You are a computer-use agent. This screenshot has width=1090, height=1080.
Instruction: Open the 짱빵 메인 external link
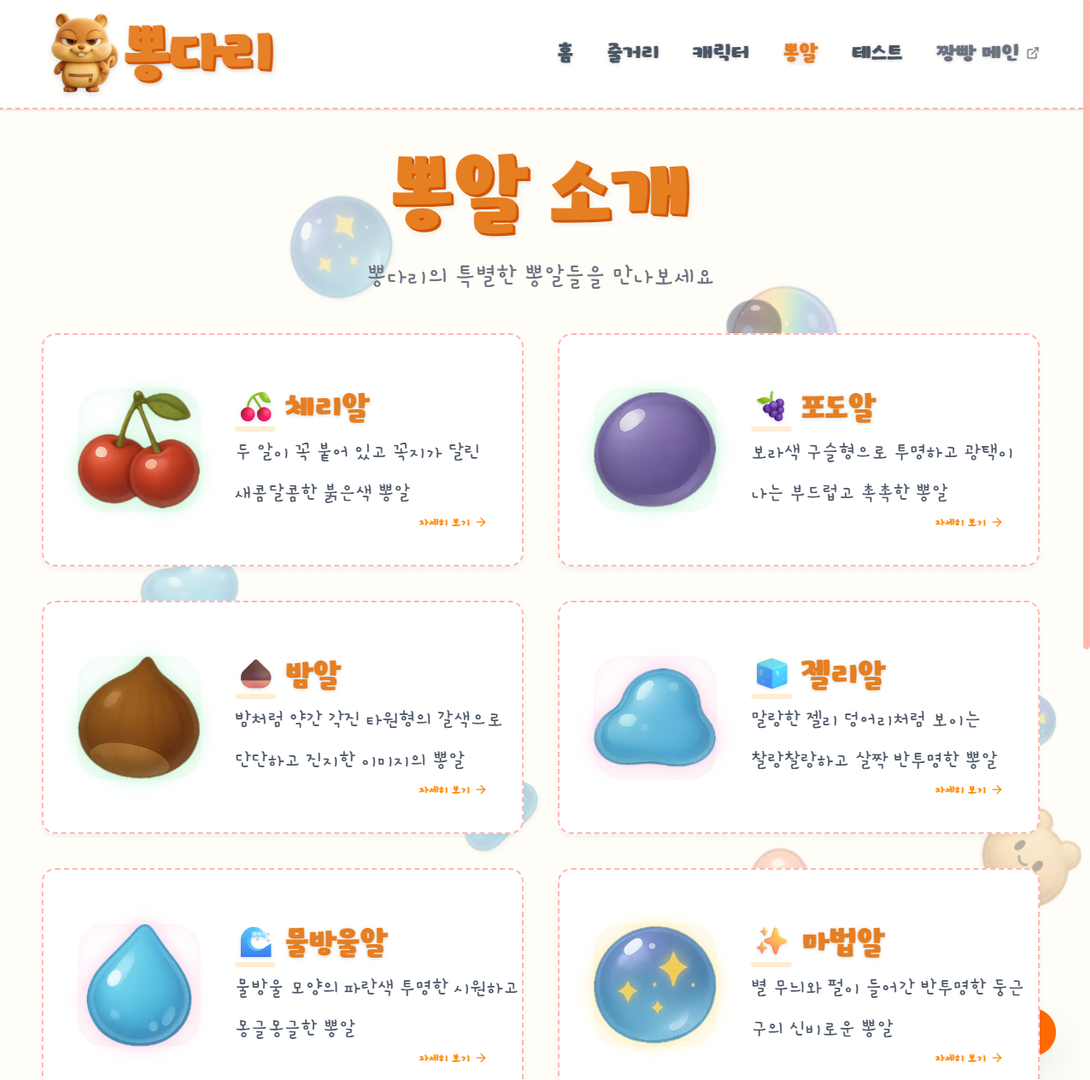pyautogui.click(x=987, y=53)
